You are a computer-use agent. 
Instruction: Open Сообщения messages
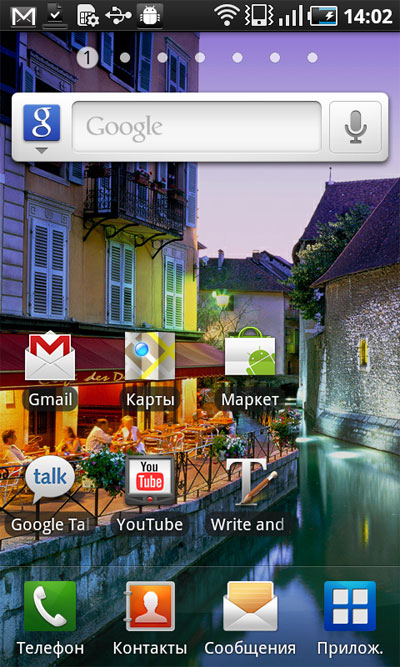pos(250,619)
